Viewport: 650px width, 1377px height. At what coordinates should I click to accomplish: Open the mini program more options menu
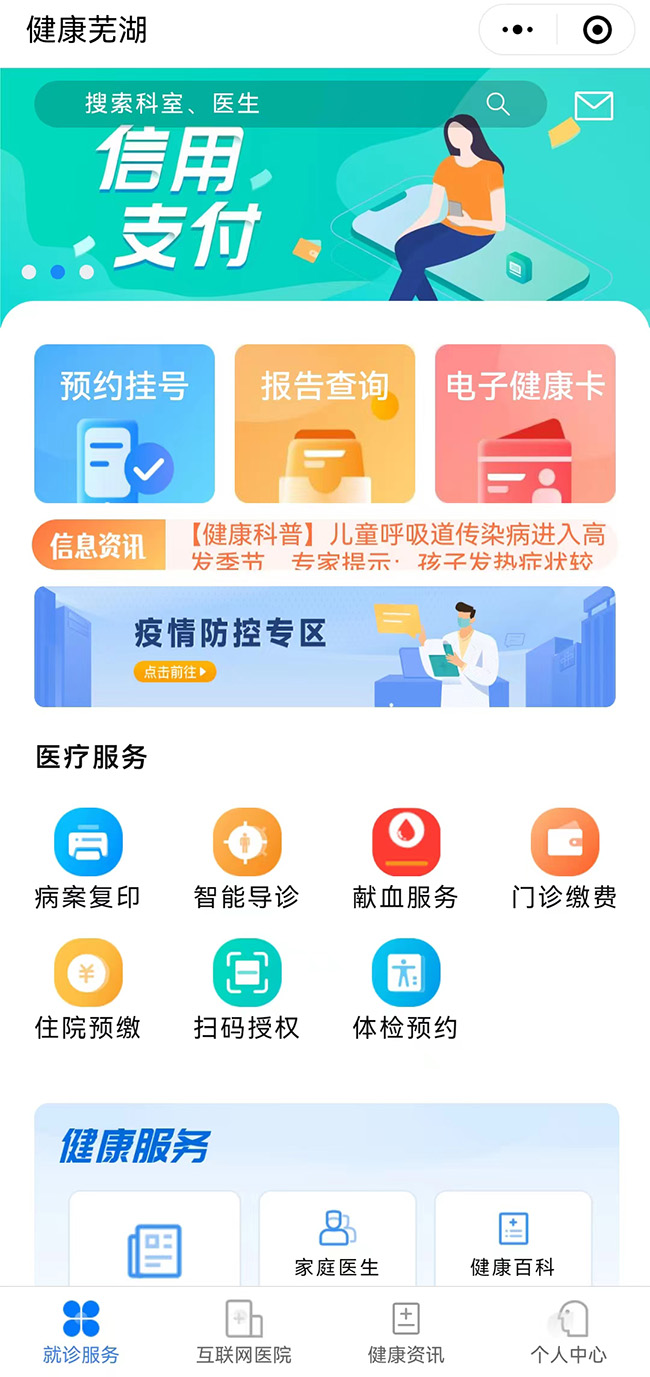pos(517,30)
